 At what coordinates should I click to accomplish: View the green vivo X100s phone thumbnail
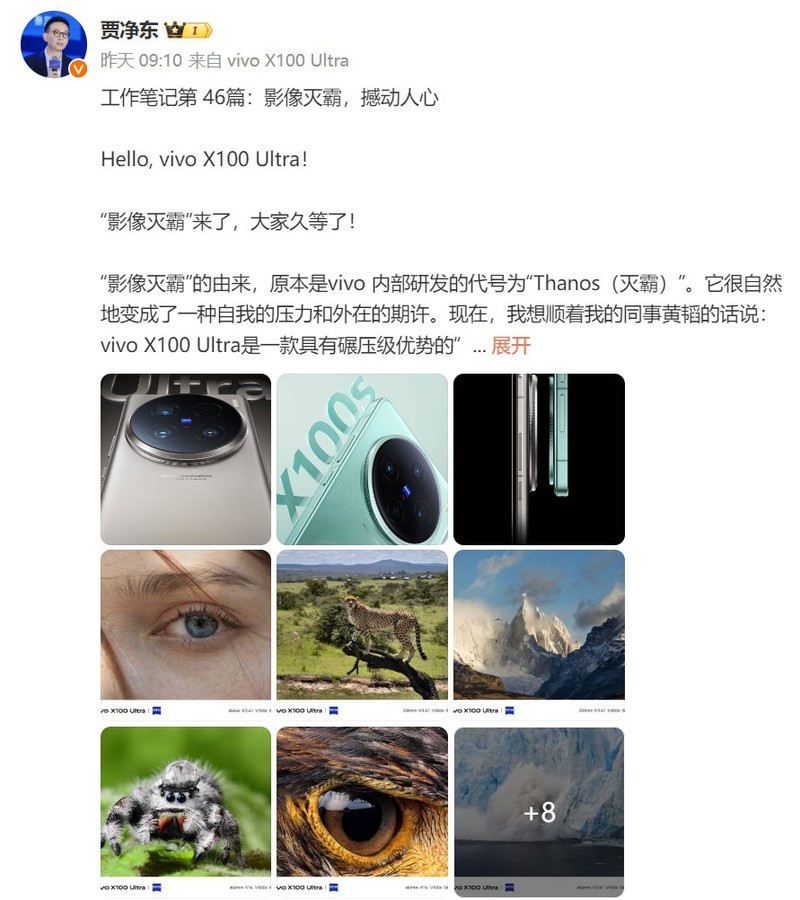click(x=361, y=458)
